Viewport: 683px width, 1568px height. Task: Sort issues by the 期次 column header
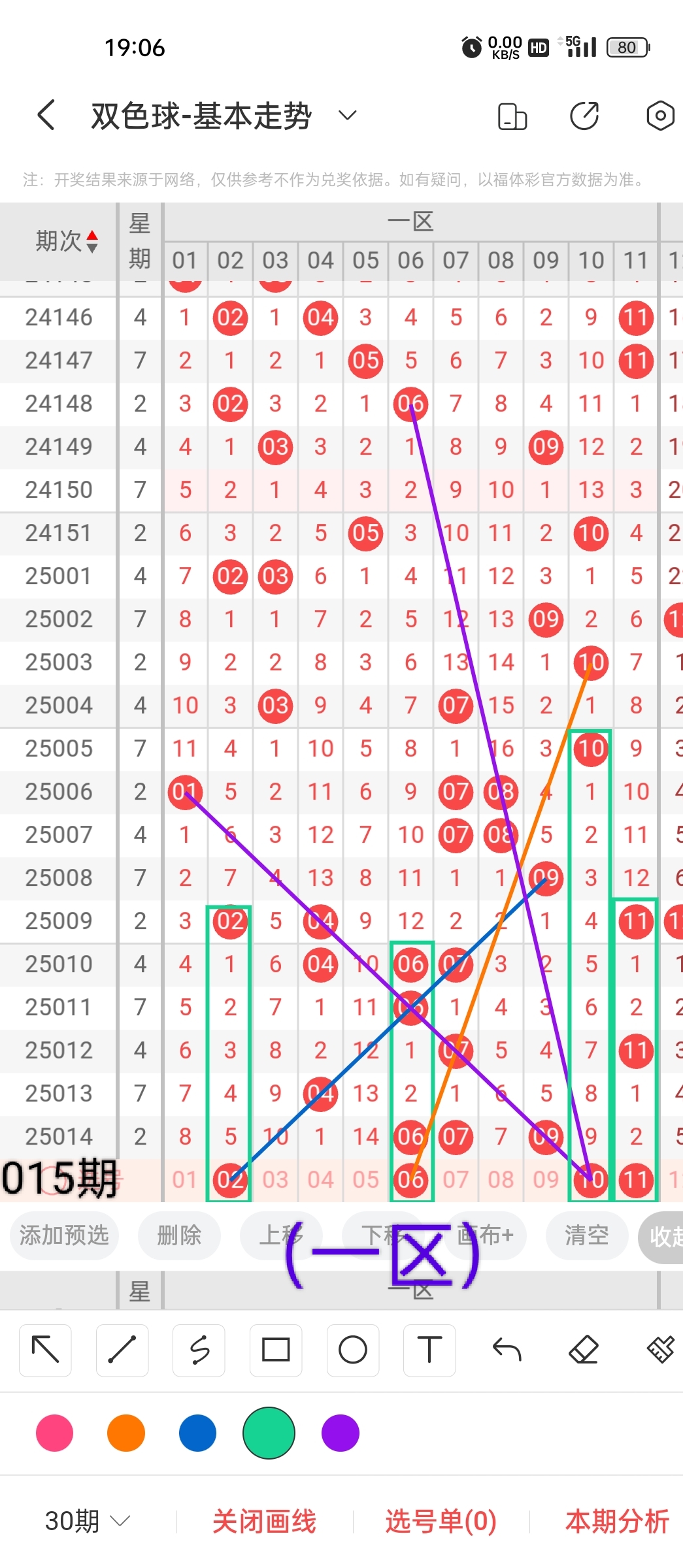click(67, 241)
